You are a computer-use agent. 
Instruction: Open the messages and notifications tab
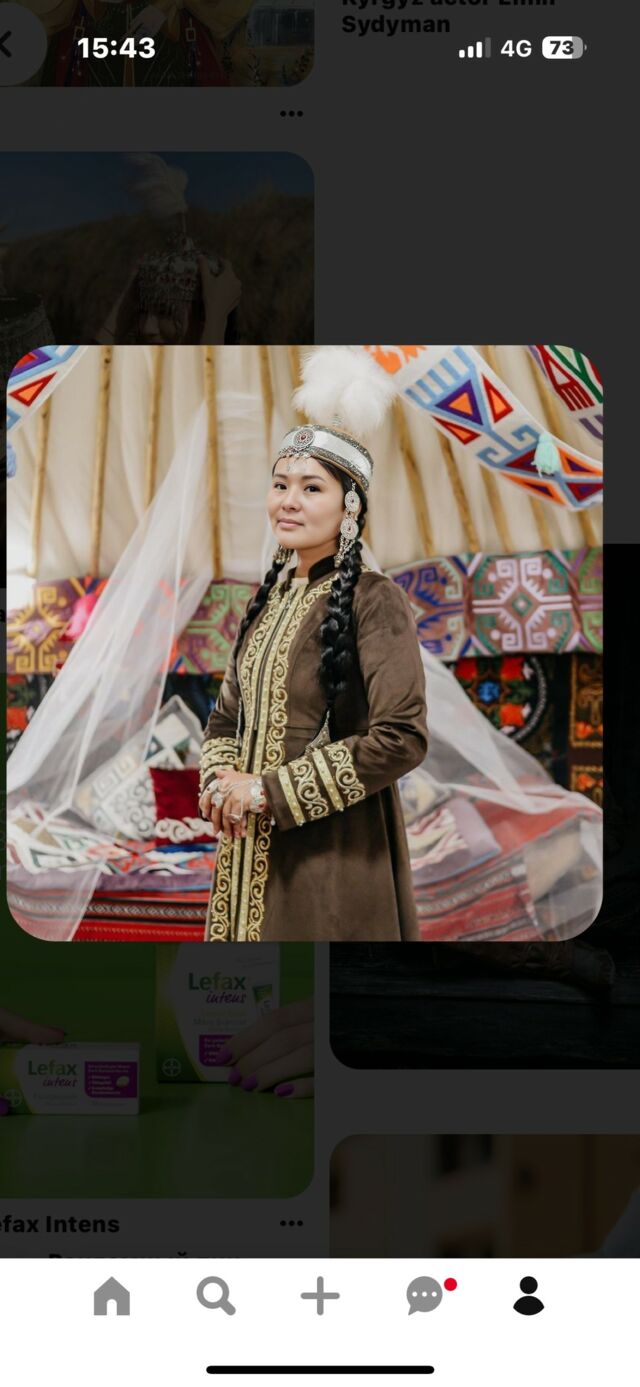tap(425, 1296)
